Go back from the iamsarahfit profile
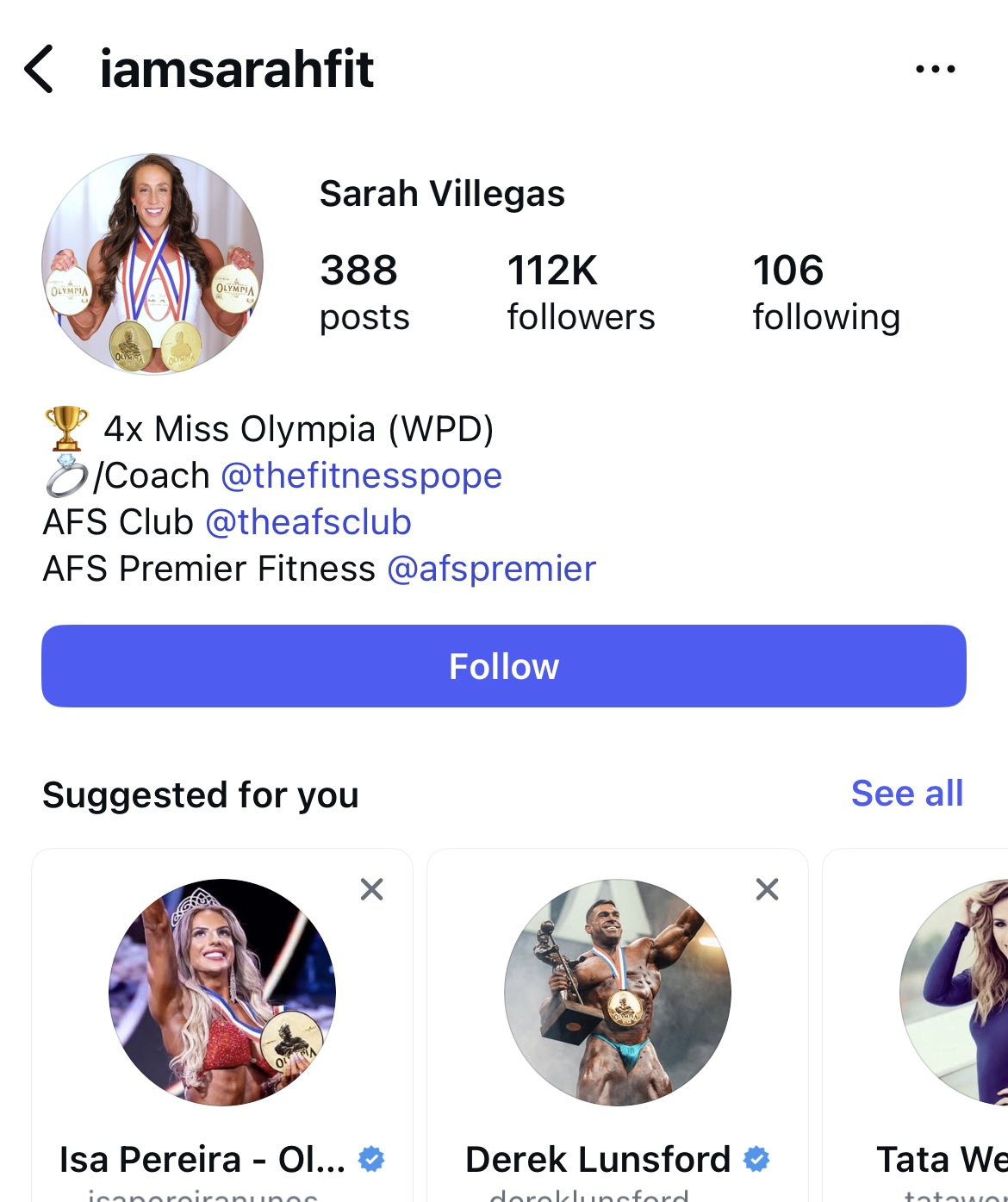This screenshot has height=1202, width=1008. pos(40,69)
